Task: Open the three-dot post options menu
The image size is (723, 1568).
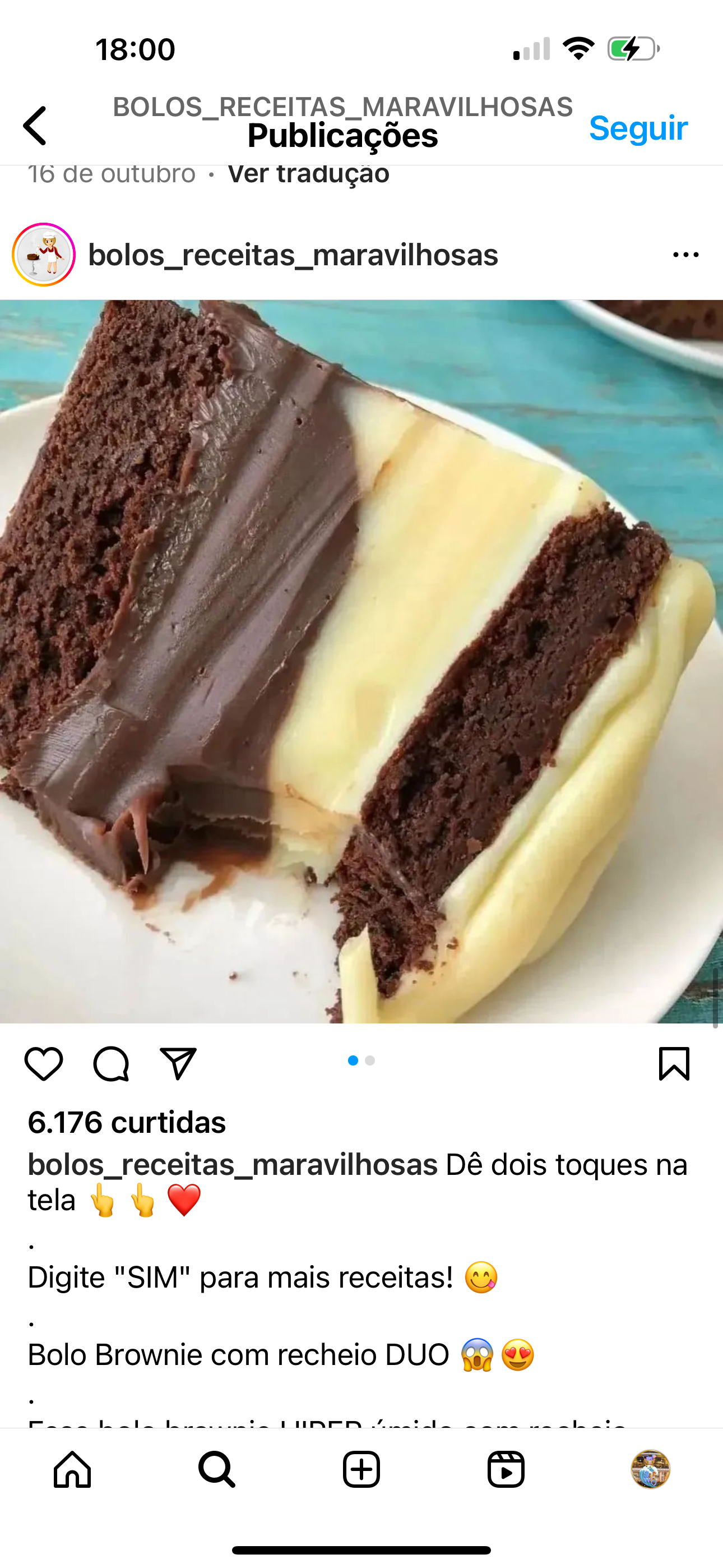Action: coord(685,255)
